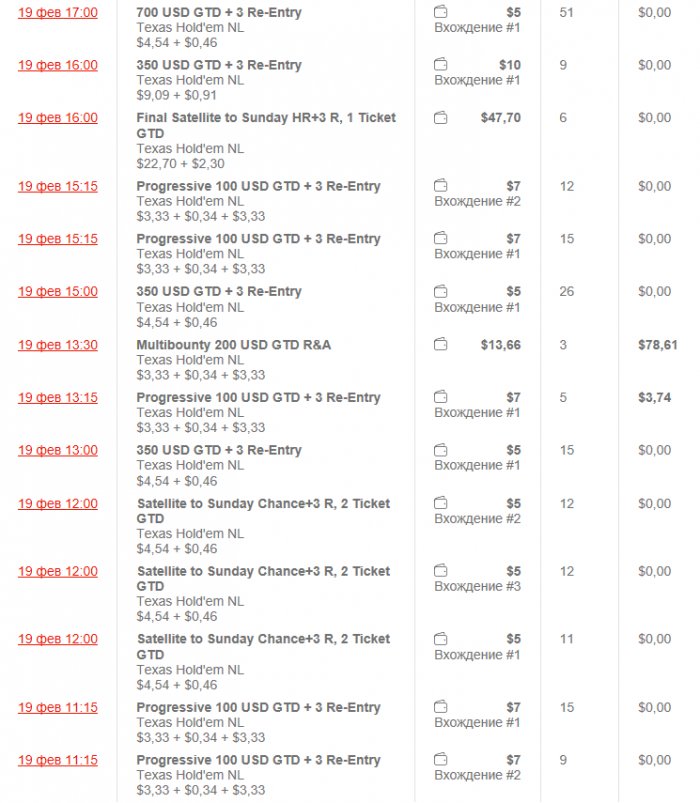Open 11:15 Progressive 100 link, Вхождение #1
This screenshot has height=803, width=700.
pyautogui.click(x=58, y=708)
